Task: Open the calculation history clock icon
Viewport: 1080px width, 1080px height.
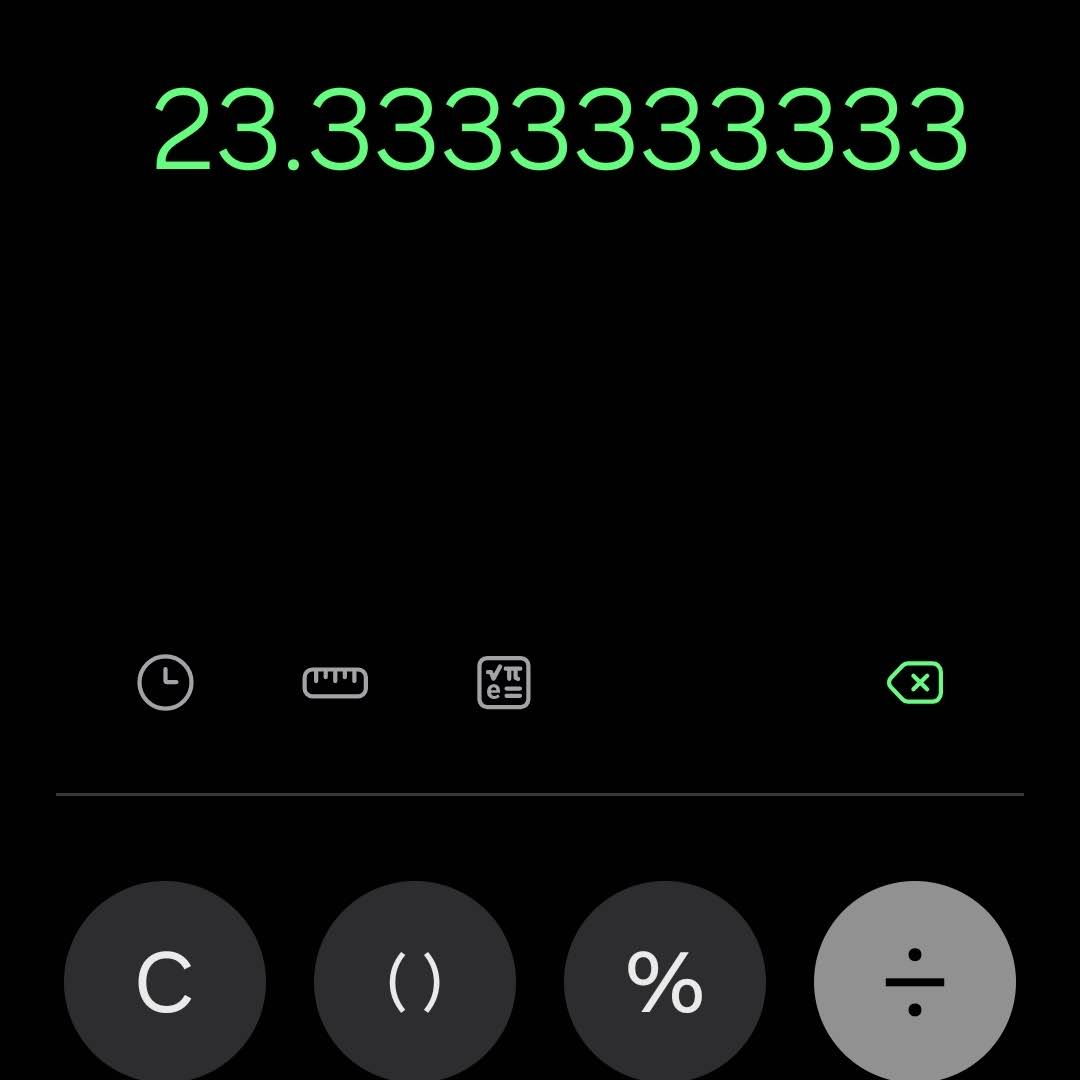Action: [165, 682]
